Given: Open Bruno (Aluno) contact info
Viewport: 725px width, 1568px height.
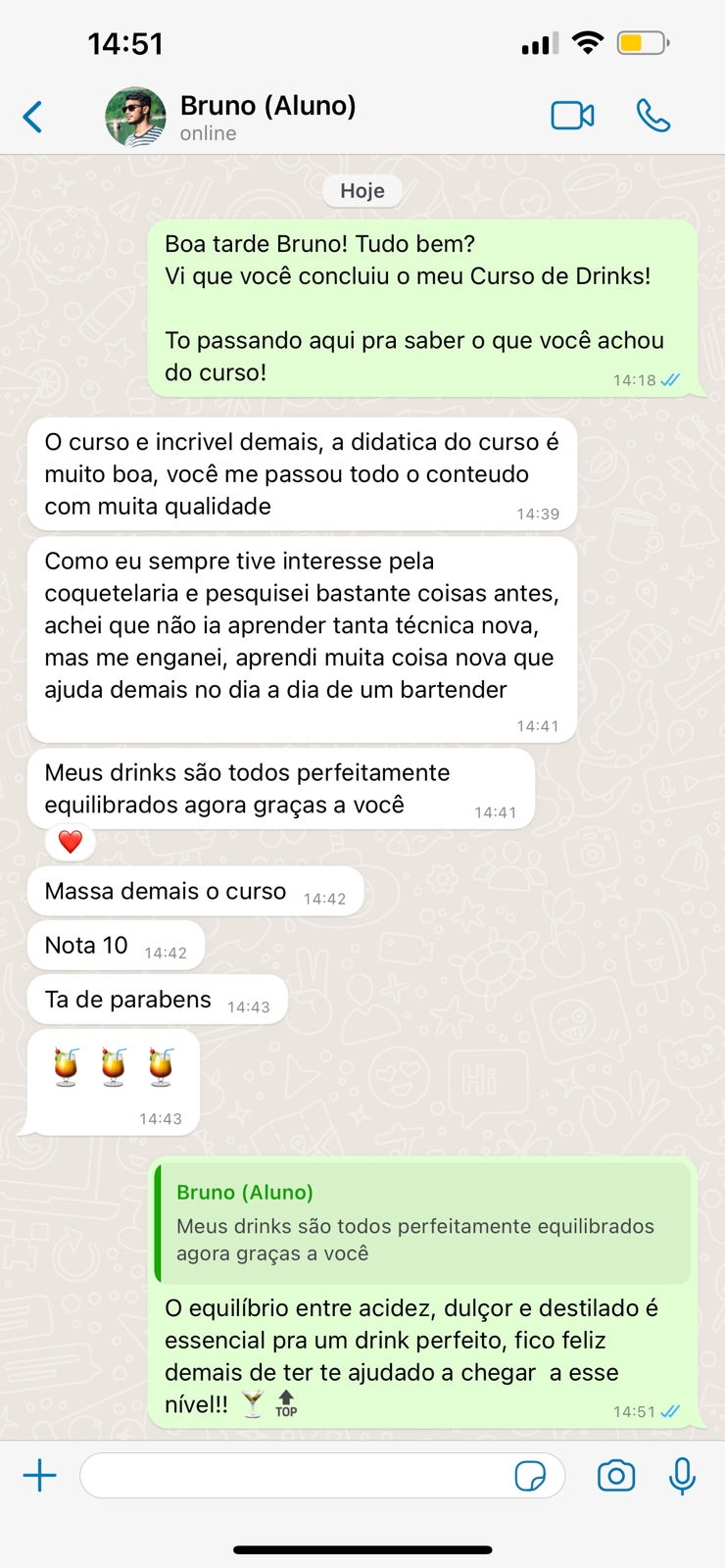Looking at the screenshot, I should [266, 117].
